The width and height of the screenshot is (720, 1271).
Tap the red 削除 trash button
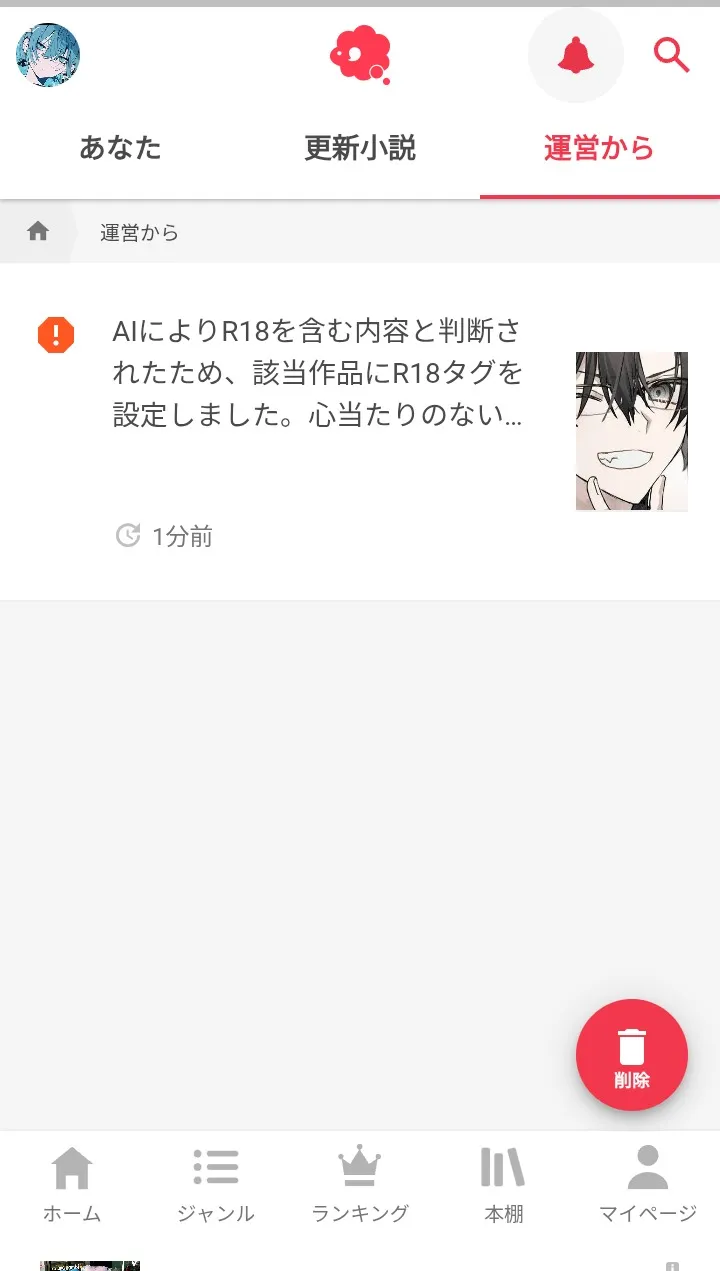click(632, 1055)
